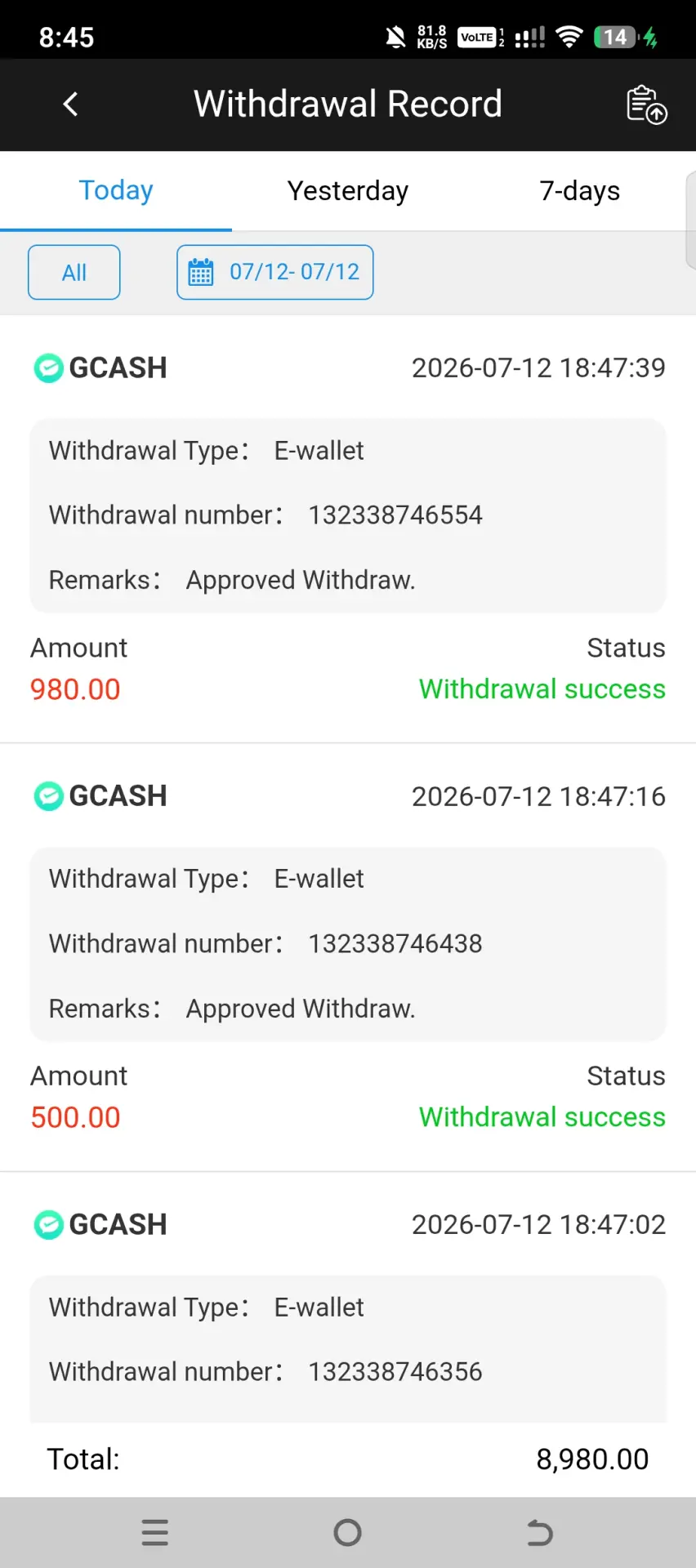Open the 07/12-07/12 date range picker
Image resolution: width=696 pixels, height=1568 pixels.
(275, 272)
